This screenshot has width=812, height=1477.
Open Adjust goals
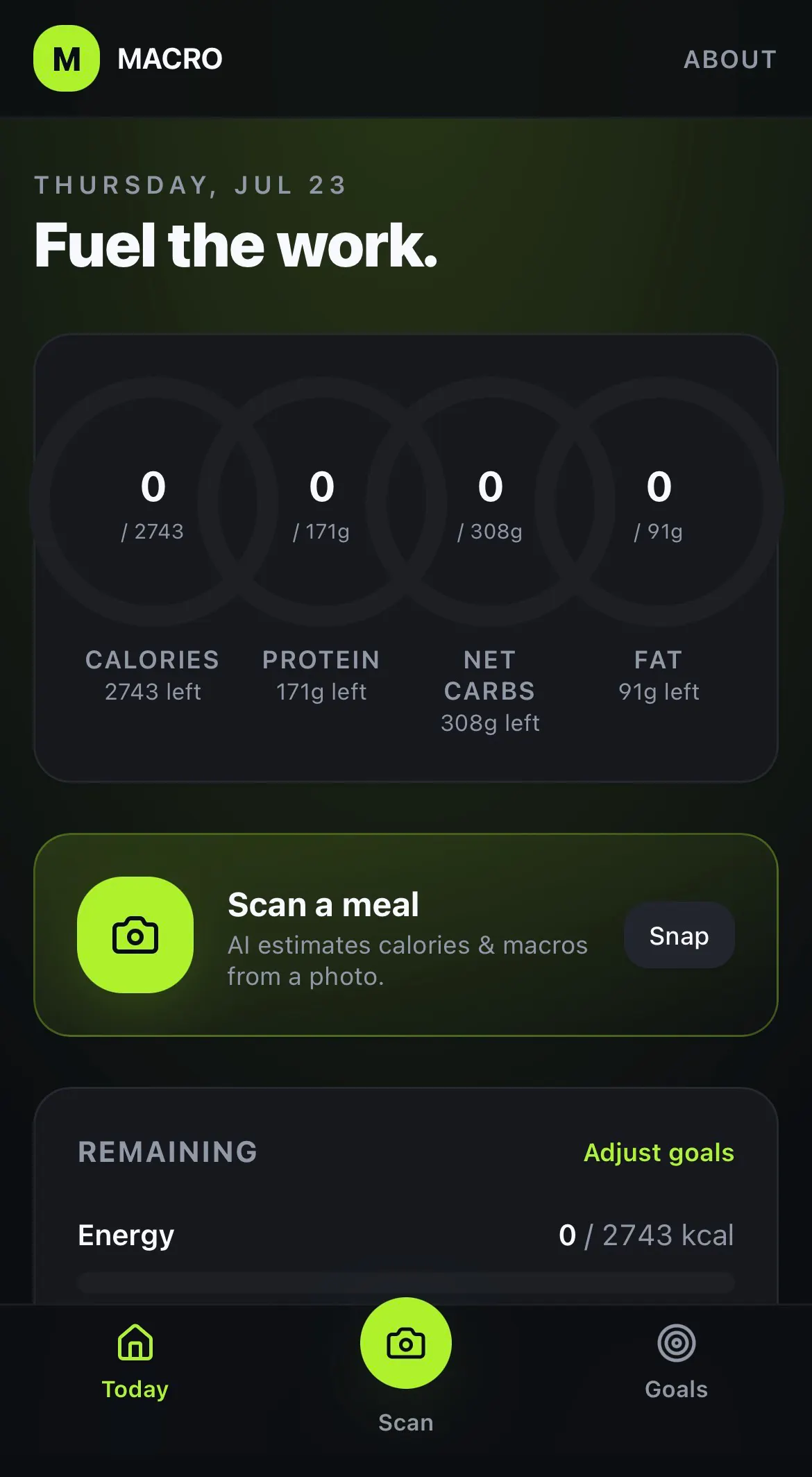point(659,1152)
